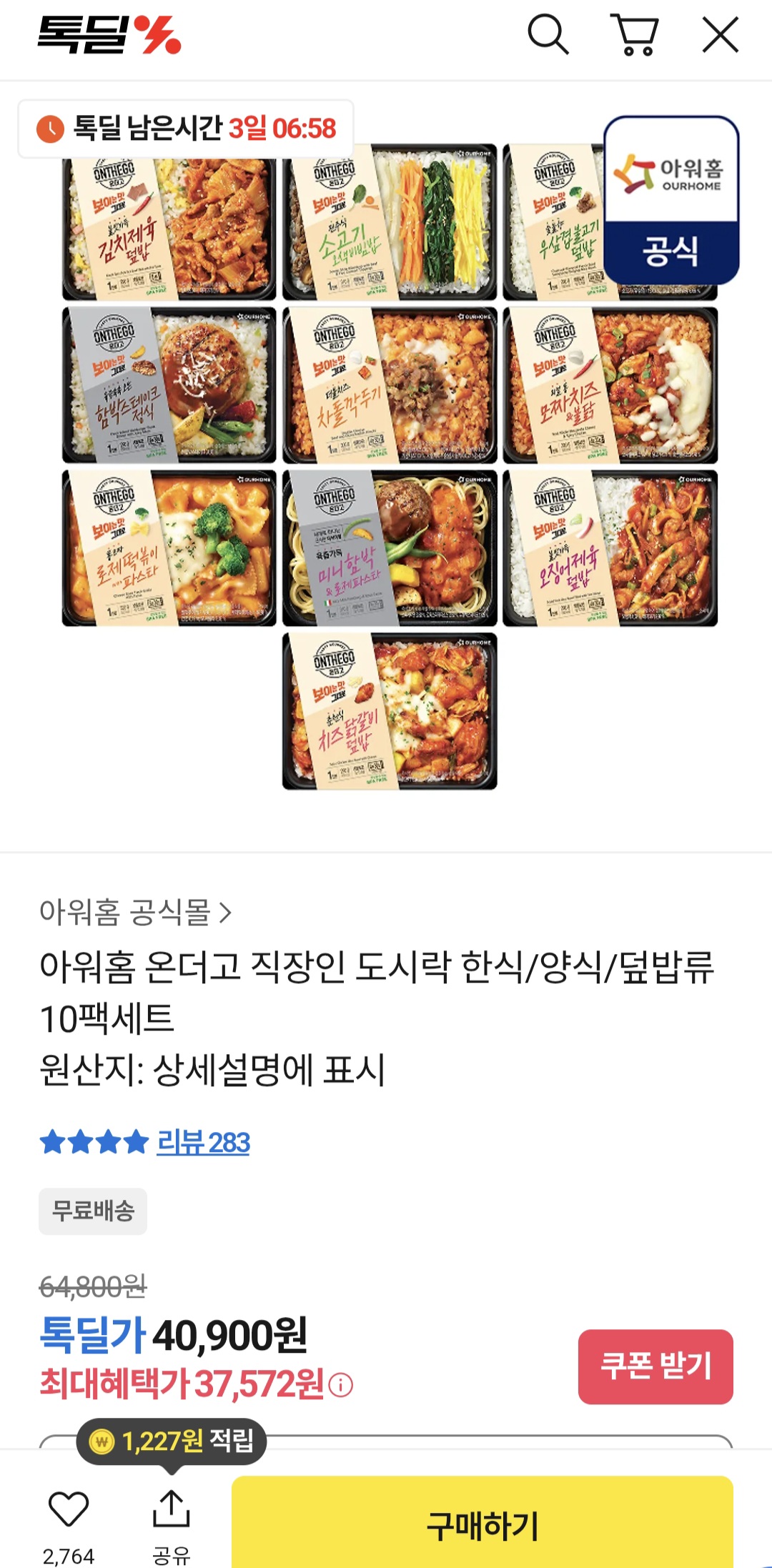Viewport: 772px width, 1568px height.
Task: Open the 리뷰 283 reviews link
Action: pos(203,1142)
